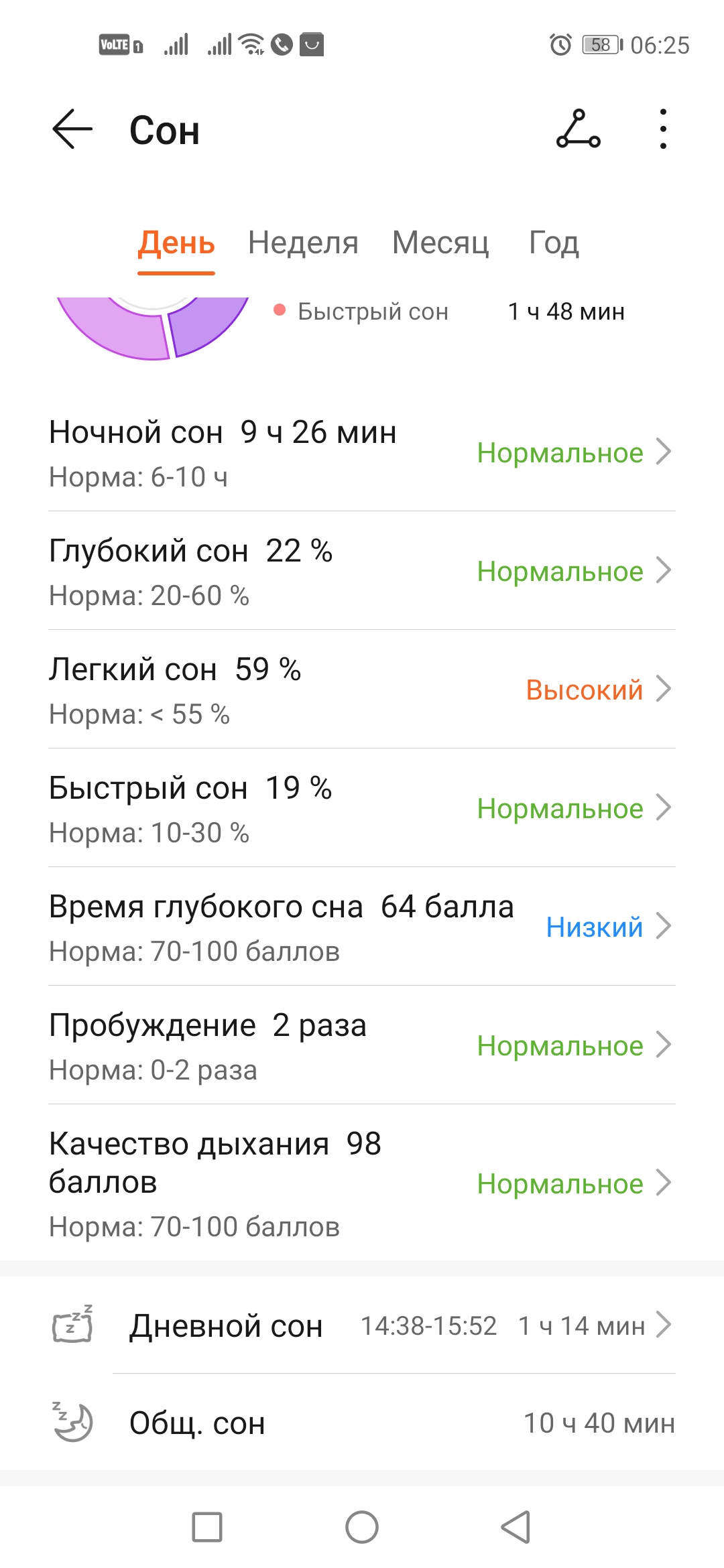This screenshot has width=724, height=1568.
Task: Switch to the Месяц tab
Action: click(x=440, y=243)
